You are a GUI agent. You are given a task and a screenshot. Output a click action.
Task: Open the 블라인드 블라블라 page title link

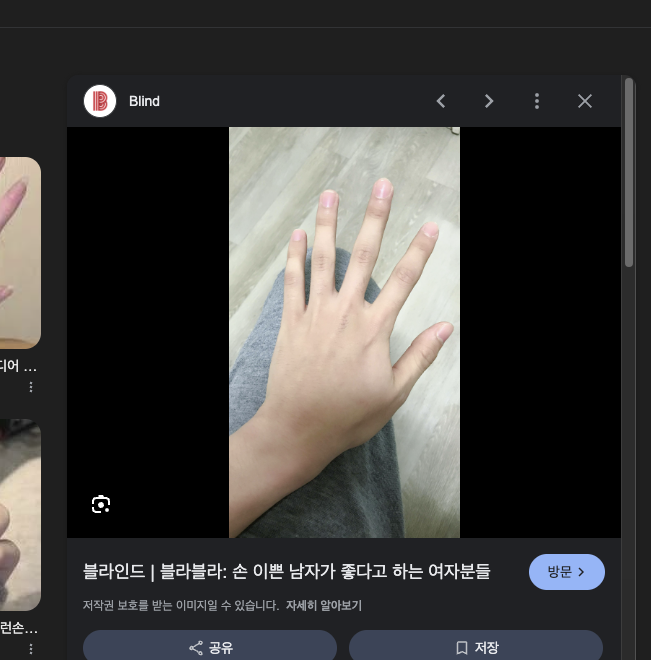pyautogui.click(x=287, y=572)
